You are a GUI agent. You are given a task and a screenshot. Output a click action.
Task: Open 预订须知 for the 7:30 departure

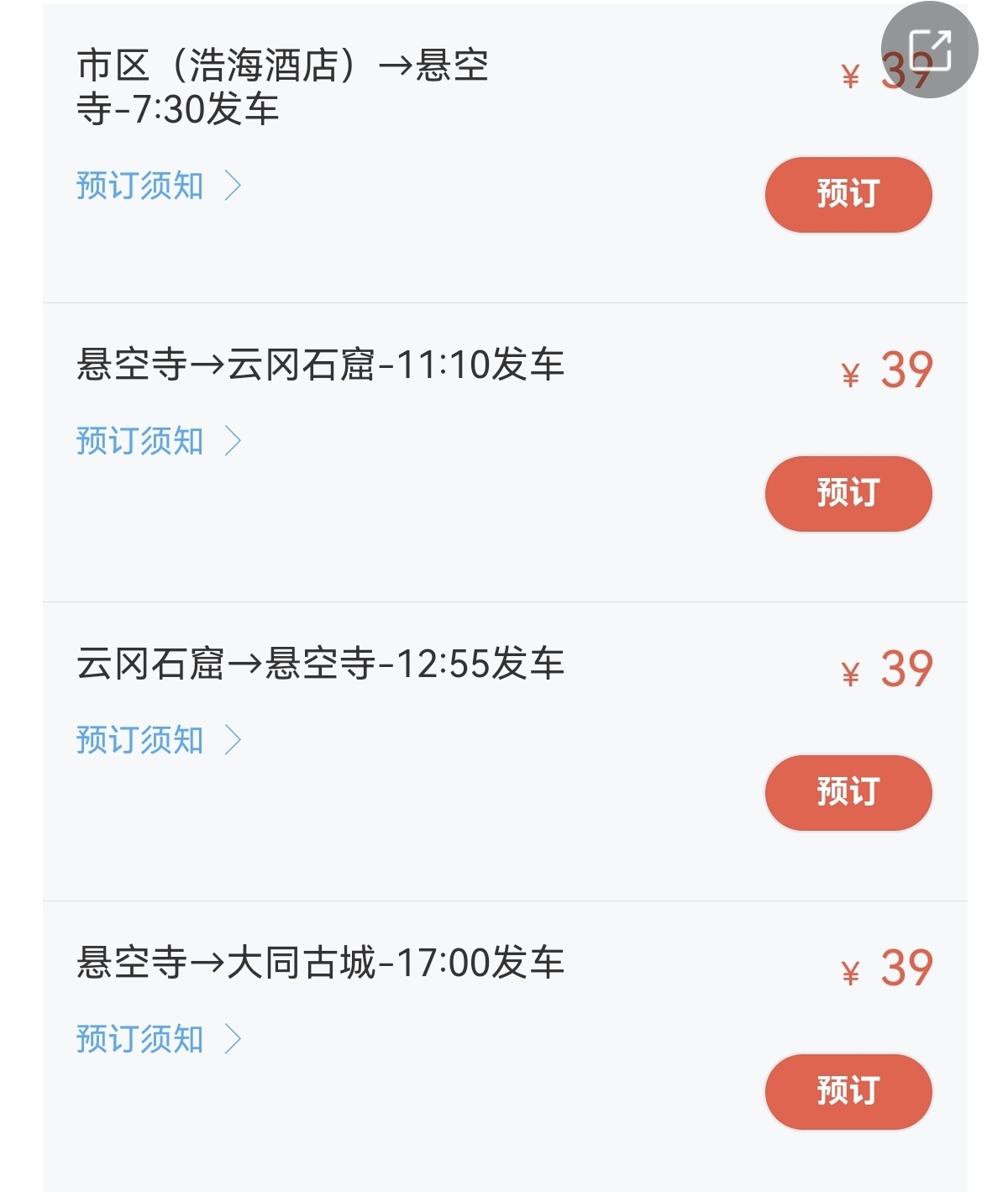[x=158, y=186]
